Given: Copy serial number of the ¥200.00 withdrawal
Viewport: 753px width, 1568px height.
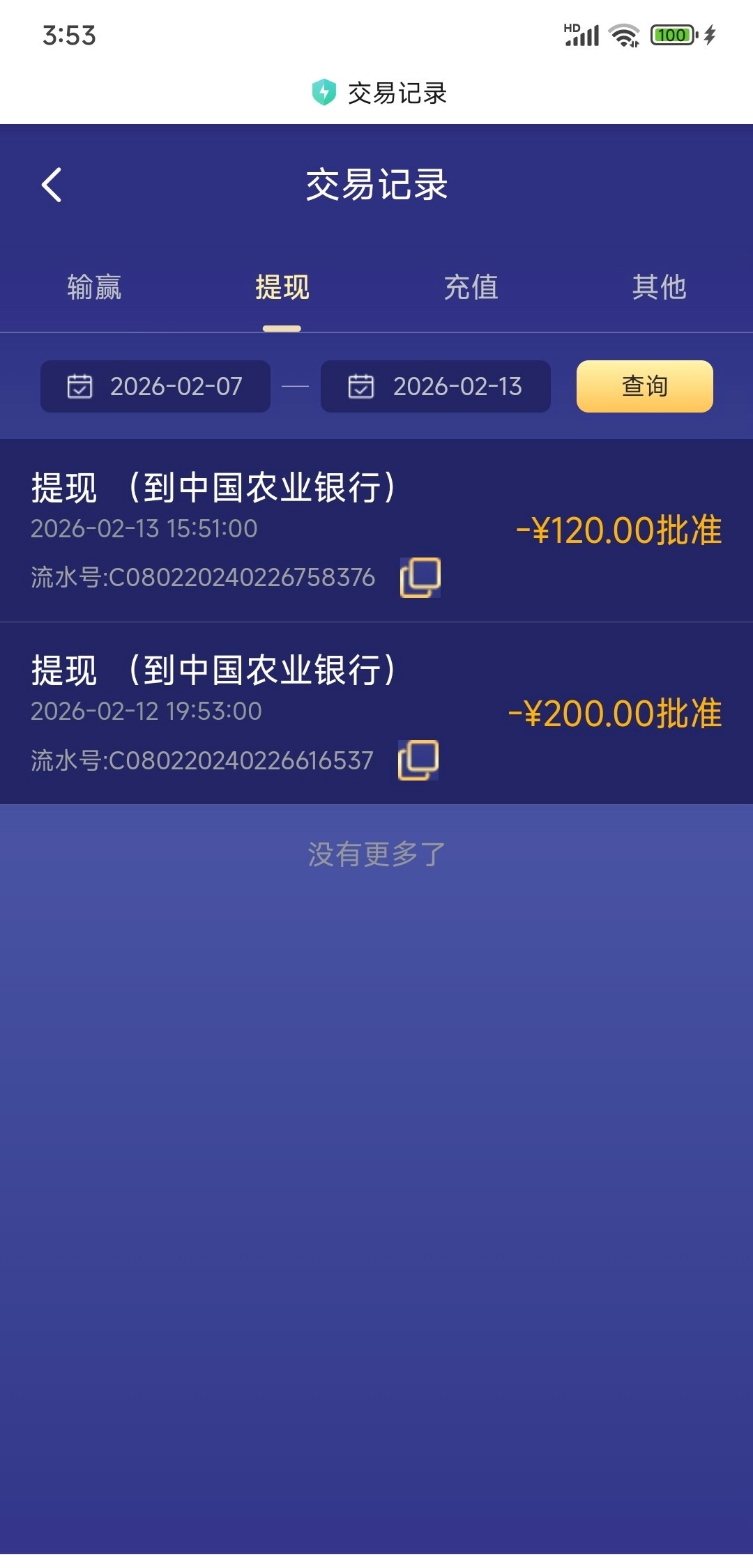Looking at the screenshot, I should [418, 760].
